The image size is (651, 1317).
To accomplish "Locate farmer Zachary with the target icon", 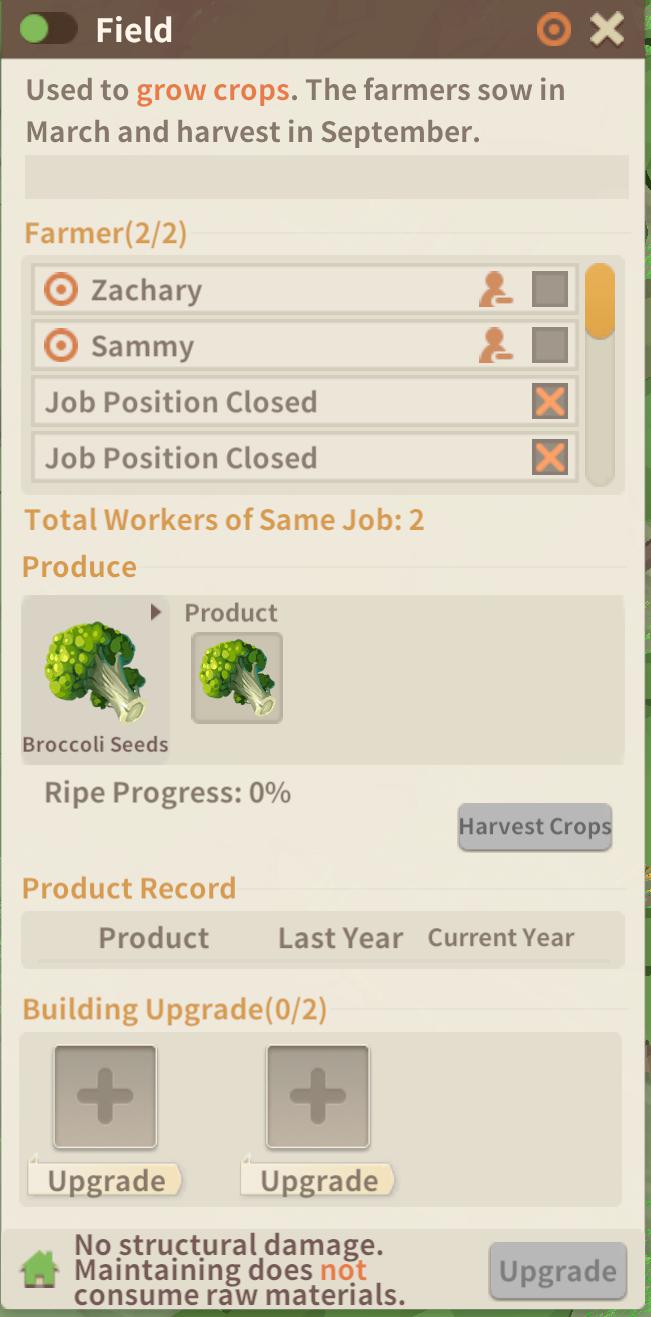I will tap(61, 290).
